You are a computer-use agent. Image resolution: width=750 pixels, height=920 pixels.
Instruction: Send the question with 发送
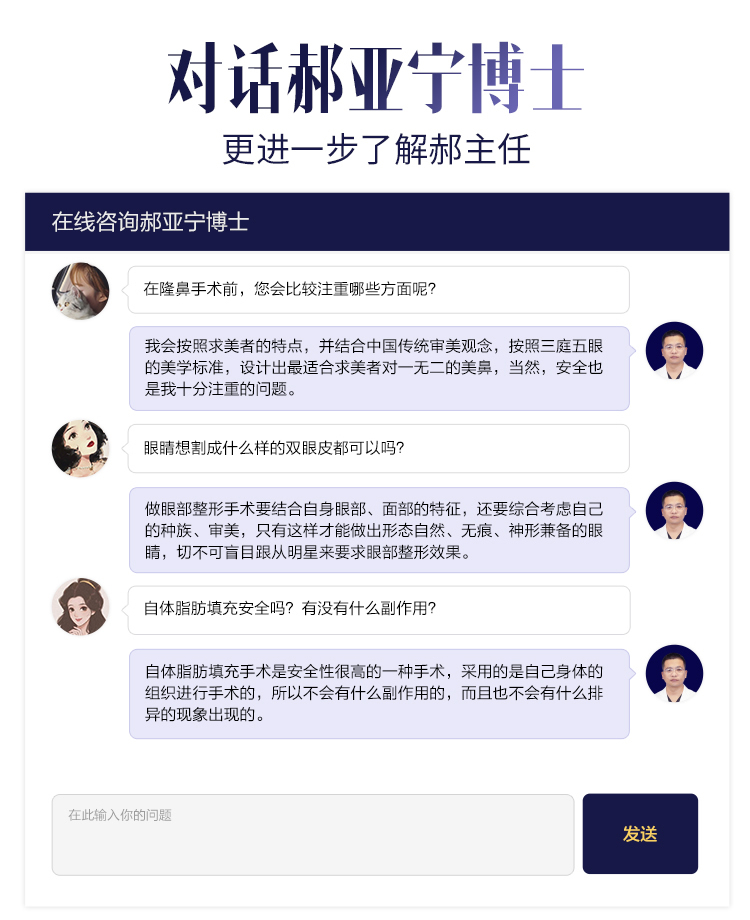coord(640,834)
